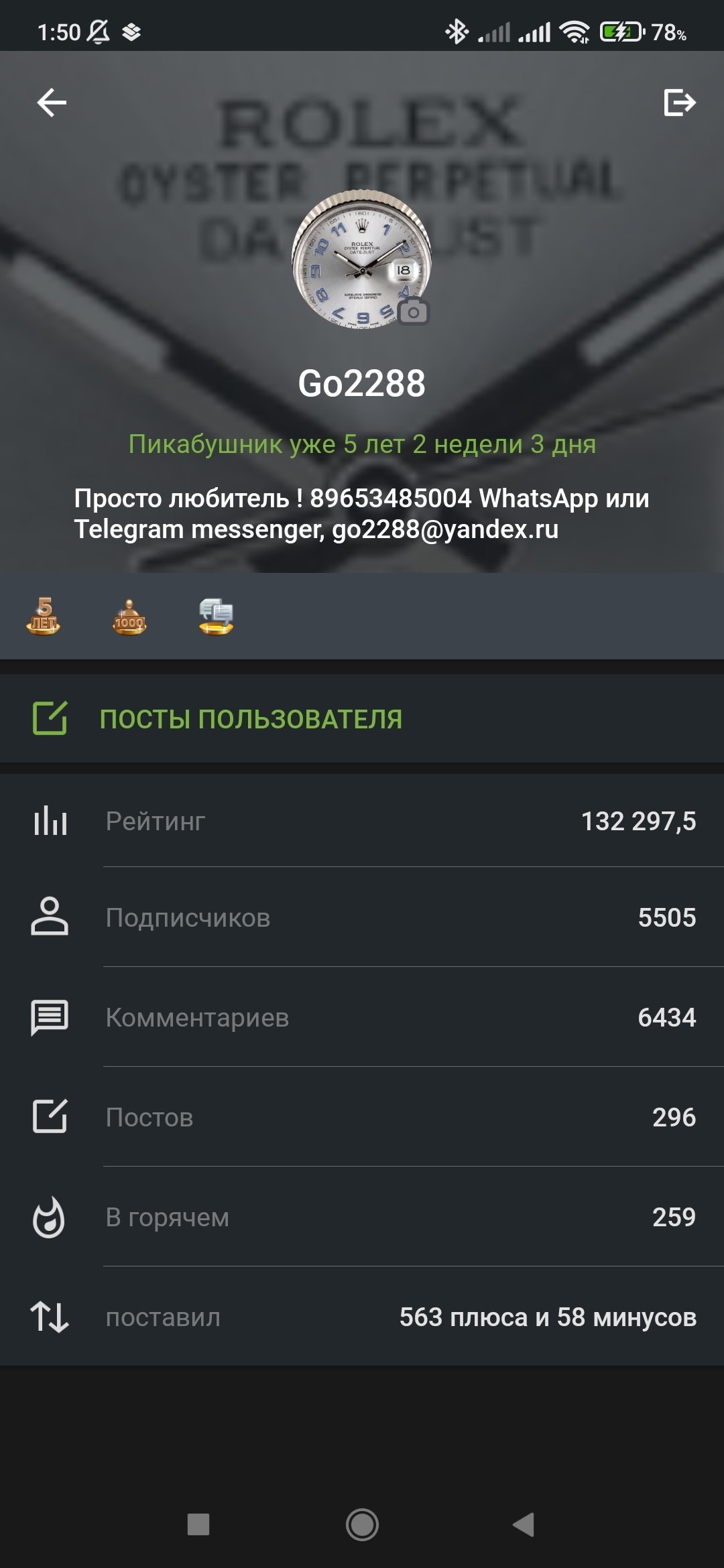This screenshot has height=1568, width=724.
Task: View the 5 лет achievement badge
Action: (x=44, y=616)
